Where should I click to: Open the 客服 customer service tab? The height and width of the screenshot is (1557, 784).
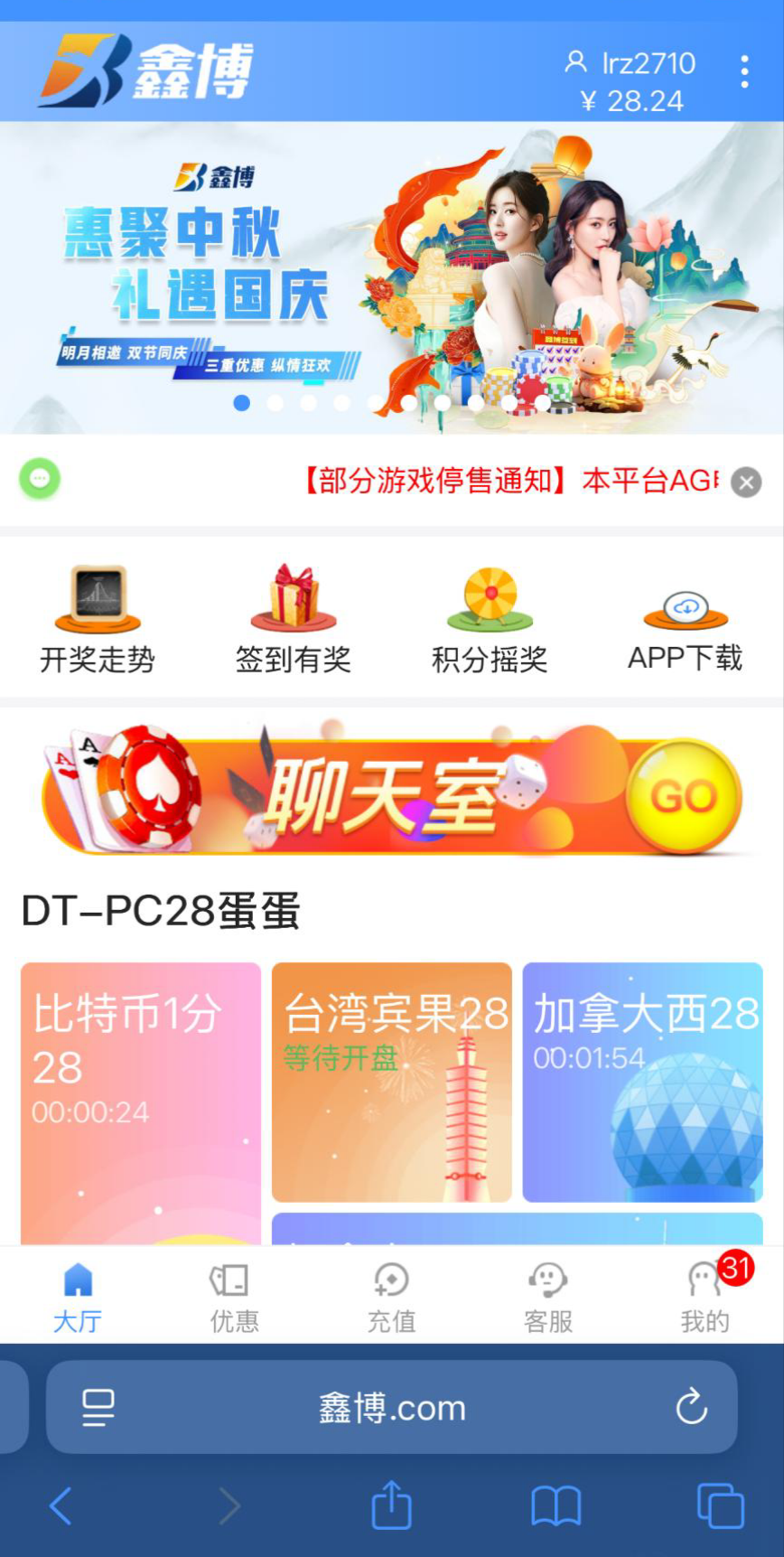548,1298
